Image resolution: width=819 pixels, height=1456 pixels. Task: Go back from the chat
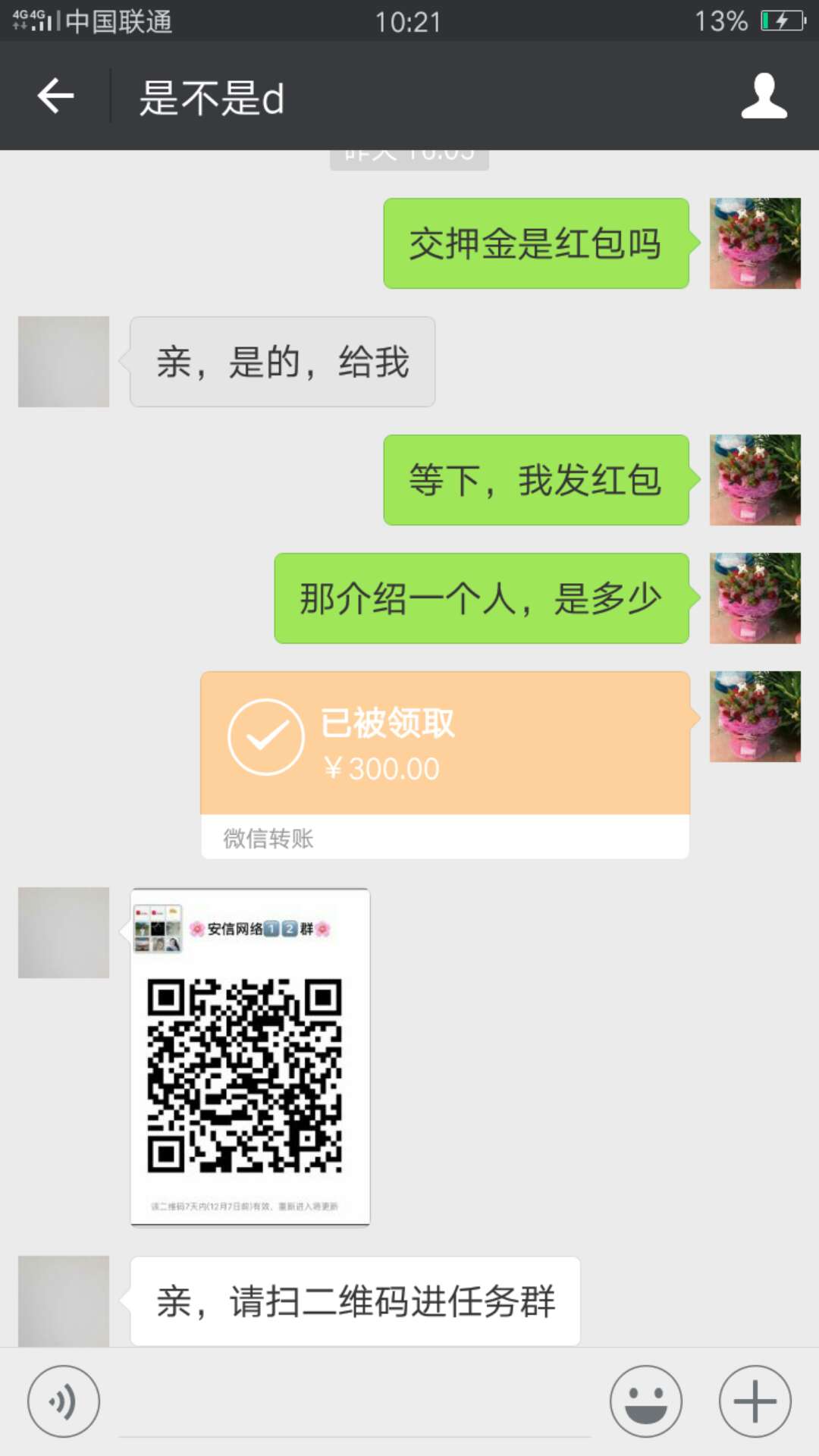(55, 96)
